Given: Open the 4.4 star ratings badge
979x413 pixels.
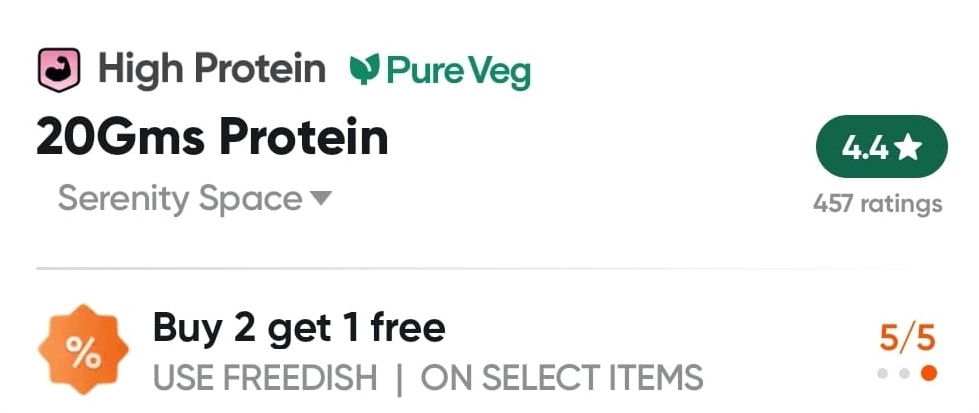Looking at the screenshot, I should click(880, 149).
